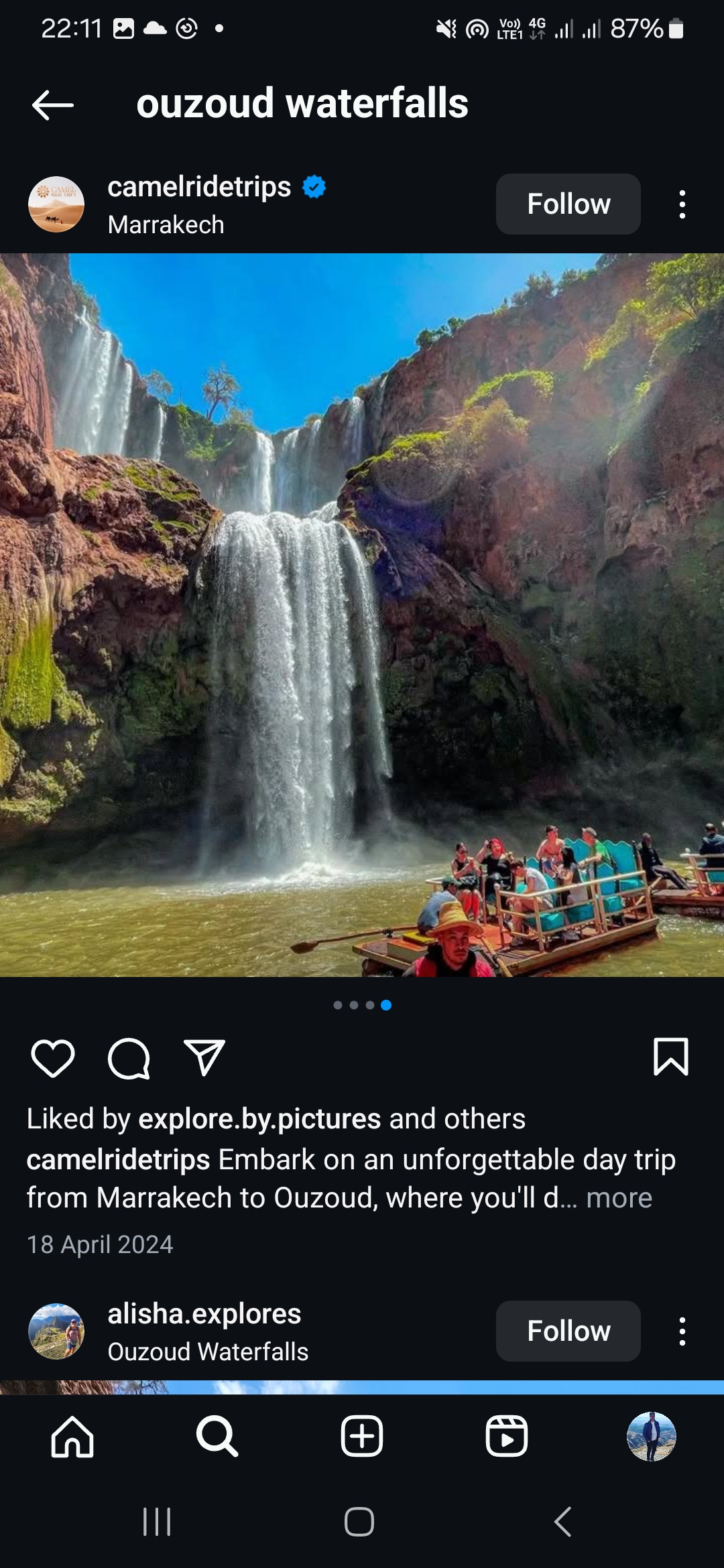Save the camelridetrips post to bookmarks

[670, 1057]
